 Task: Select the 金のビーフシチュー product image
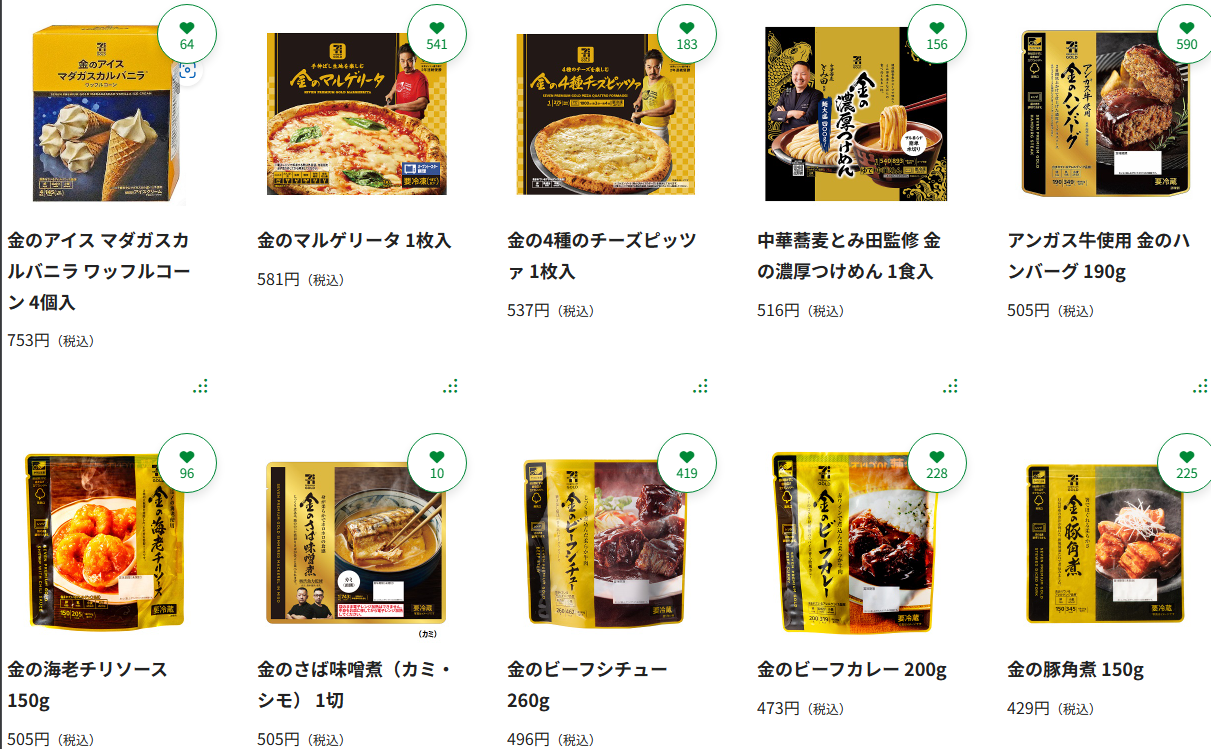point(605,542)
